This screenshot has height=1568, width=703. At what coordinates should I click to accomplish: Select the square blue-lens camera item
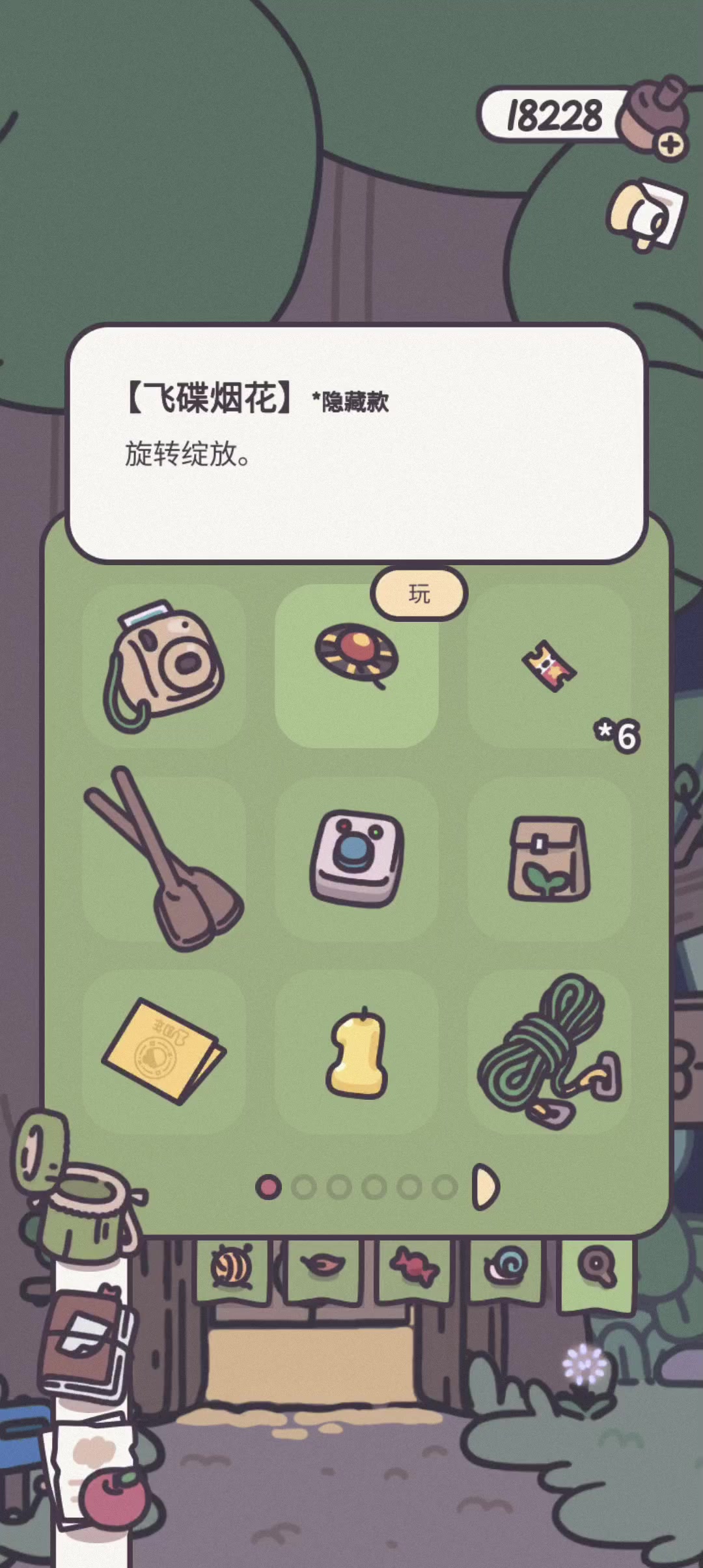[x=356, y=858]
